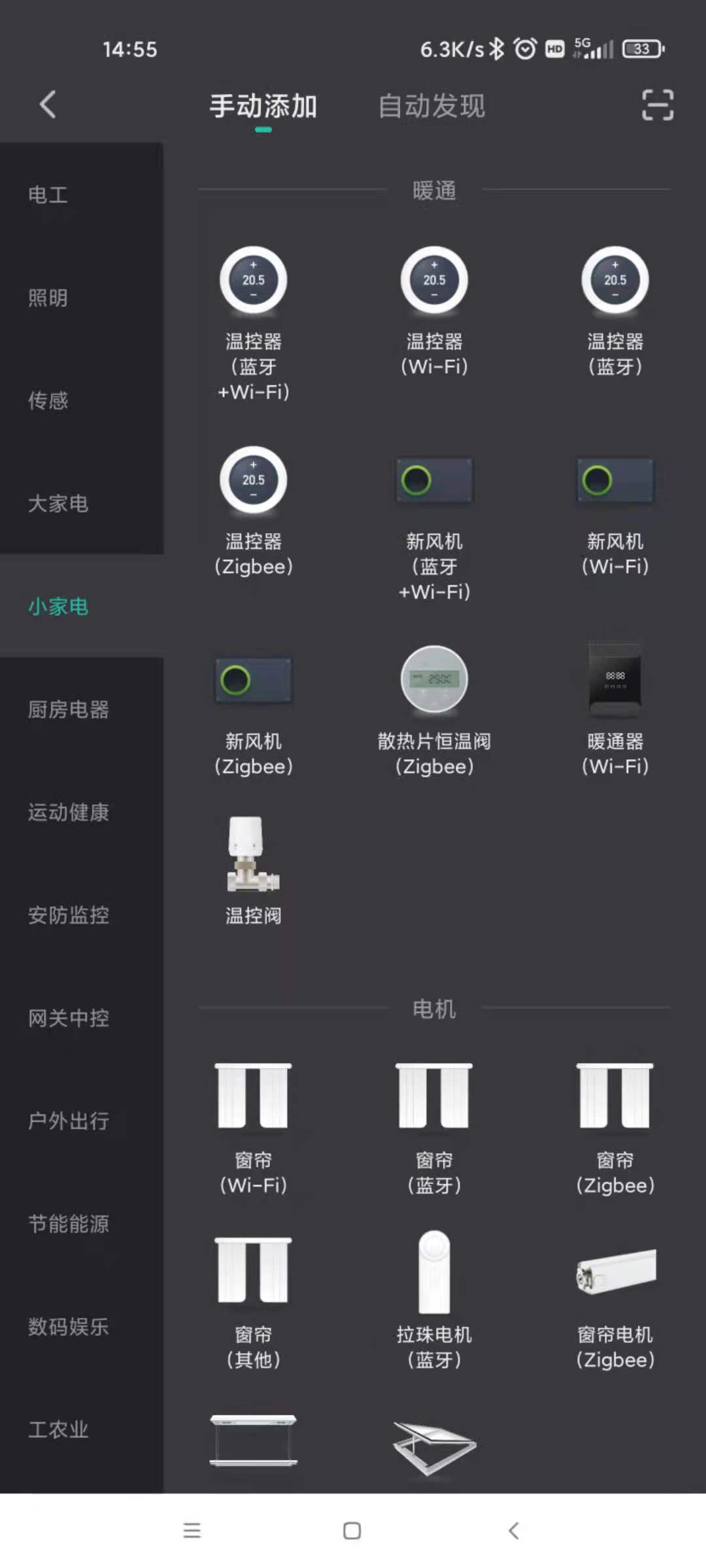Select the 温控器 (Zigbee) thermostat icon
Viewport: 706px width, 1568px height.
coord(254,480)
